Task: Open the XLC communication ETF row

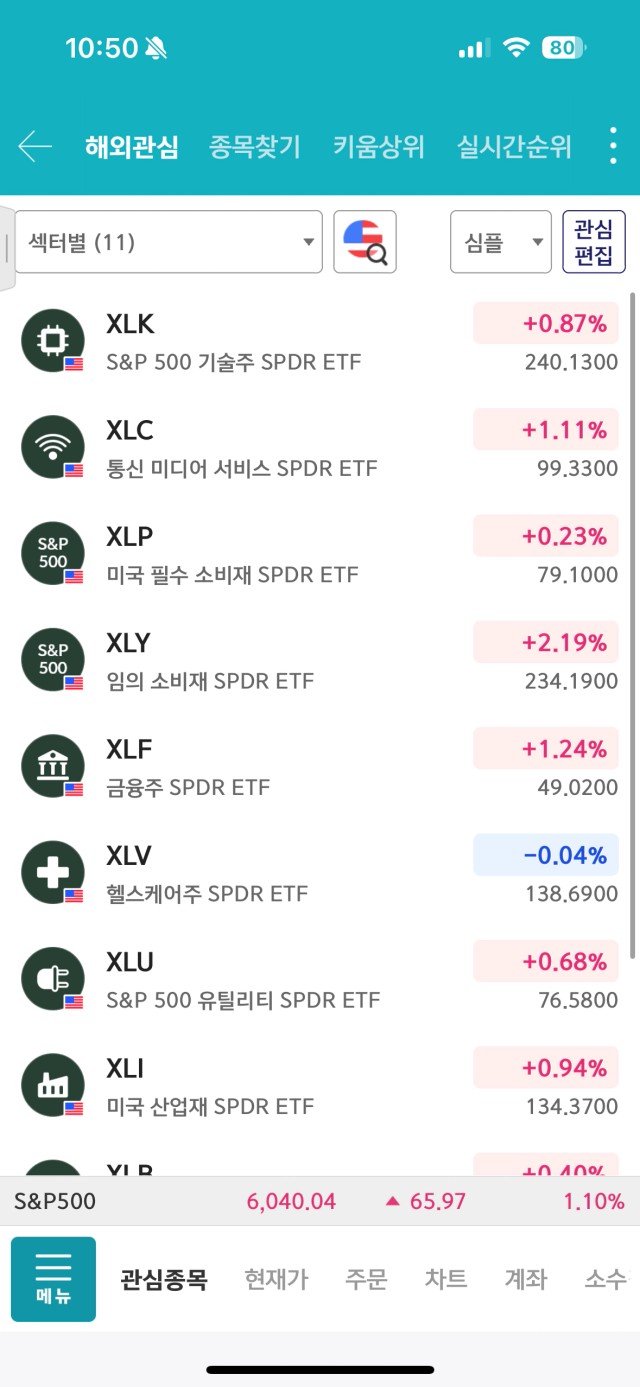Action: pyautogui.click(x=320, y=448)
